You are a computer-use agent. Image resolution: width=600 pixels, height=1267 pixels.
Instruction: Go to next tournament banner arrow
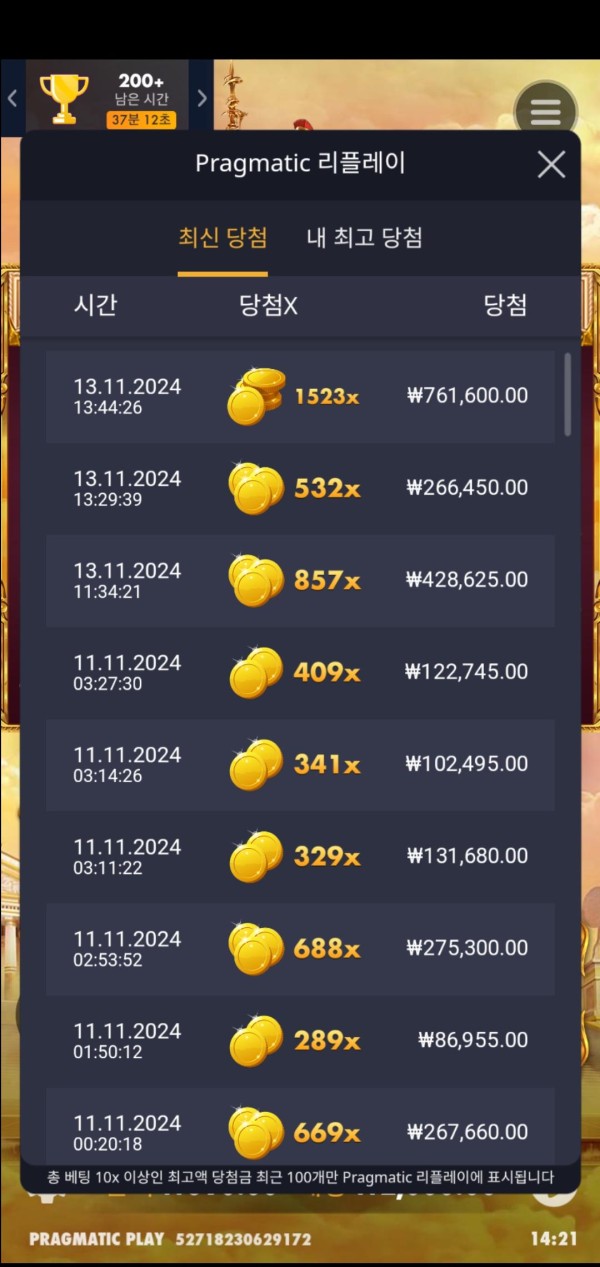[201, 98]
